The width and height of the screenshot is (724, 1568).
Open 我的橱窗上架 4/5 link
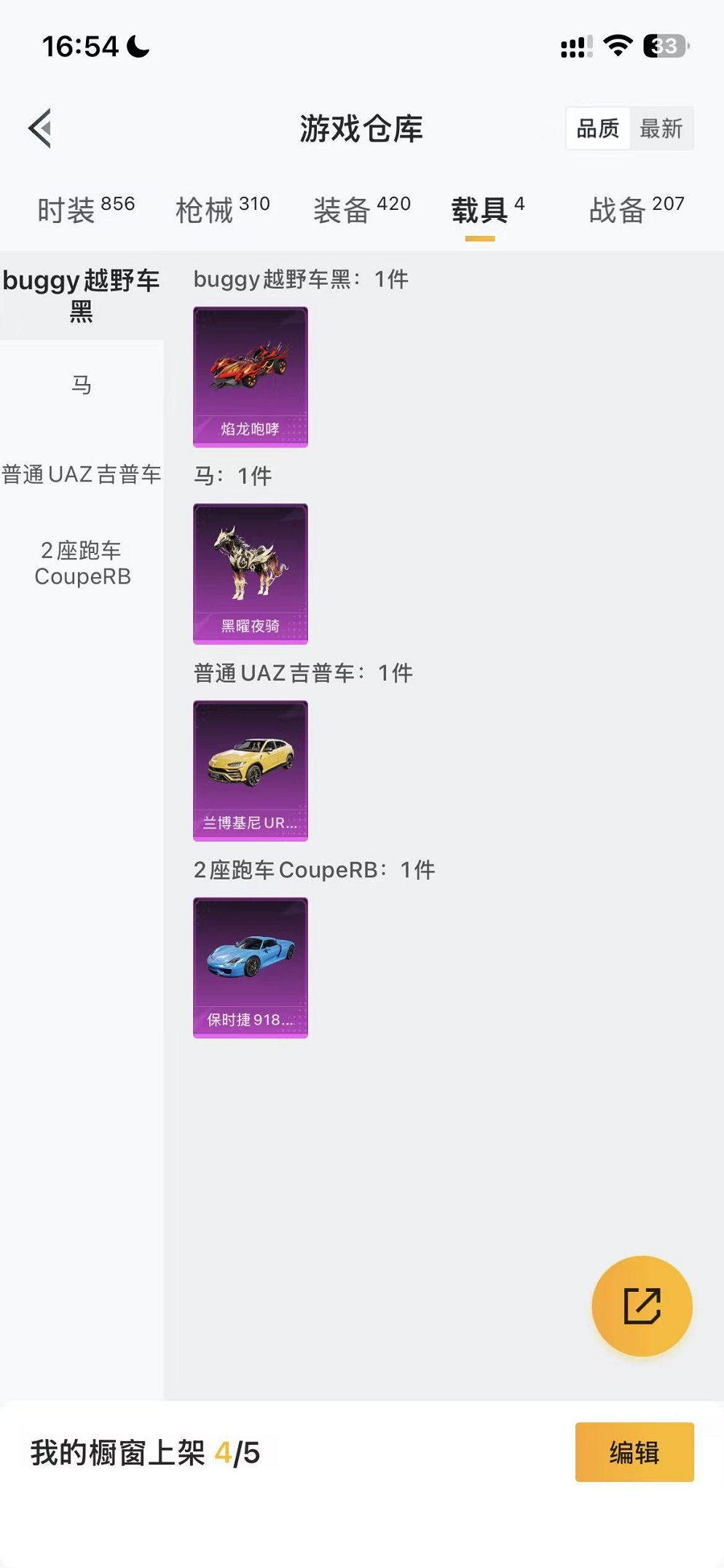click(x=146, y=1453)
